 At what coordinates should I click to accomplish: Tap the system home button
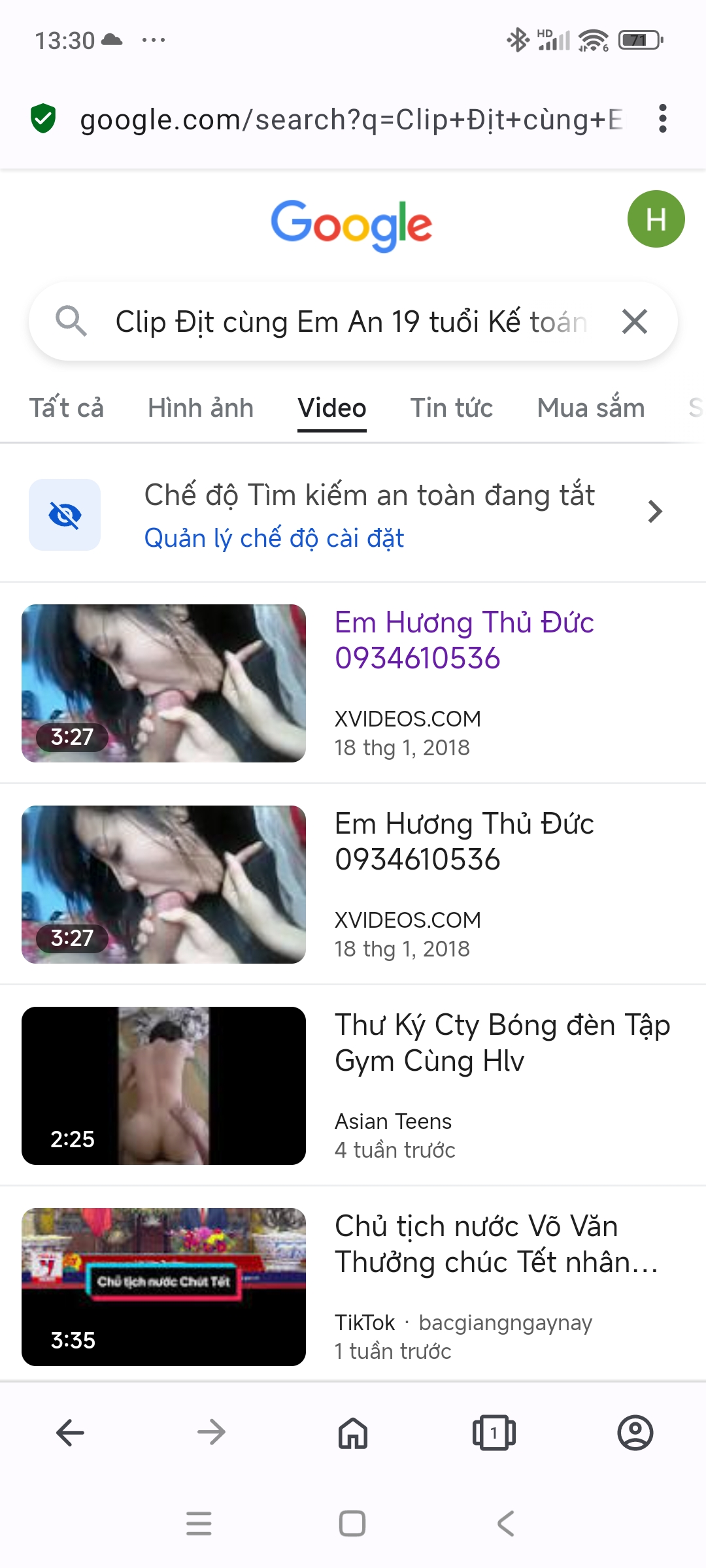352,1524
